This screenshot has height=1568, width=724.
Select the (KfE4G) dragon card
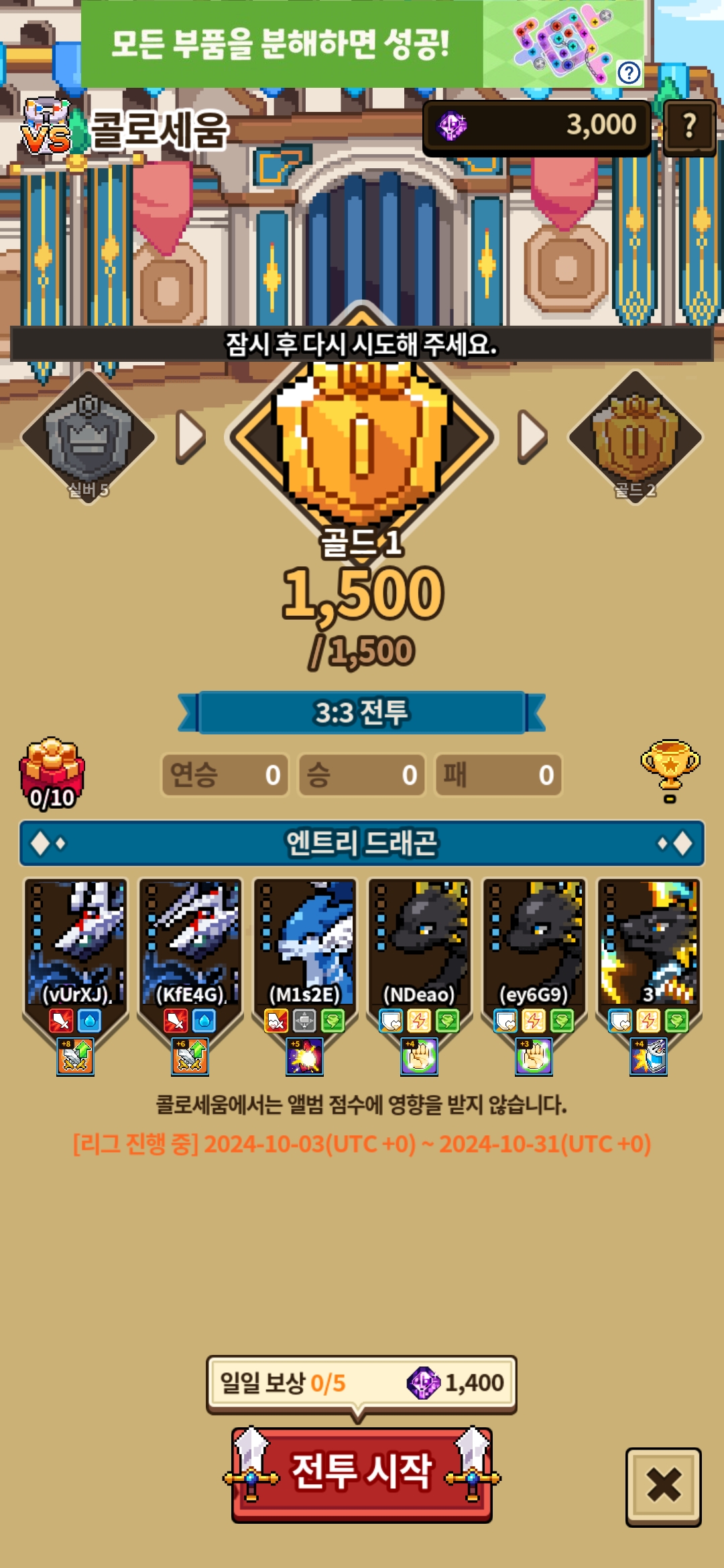[190, 976]
